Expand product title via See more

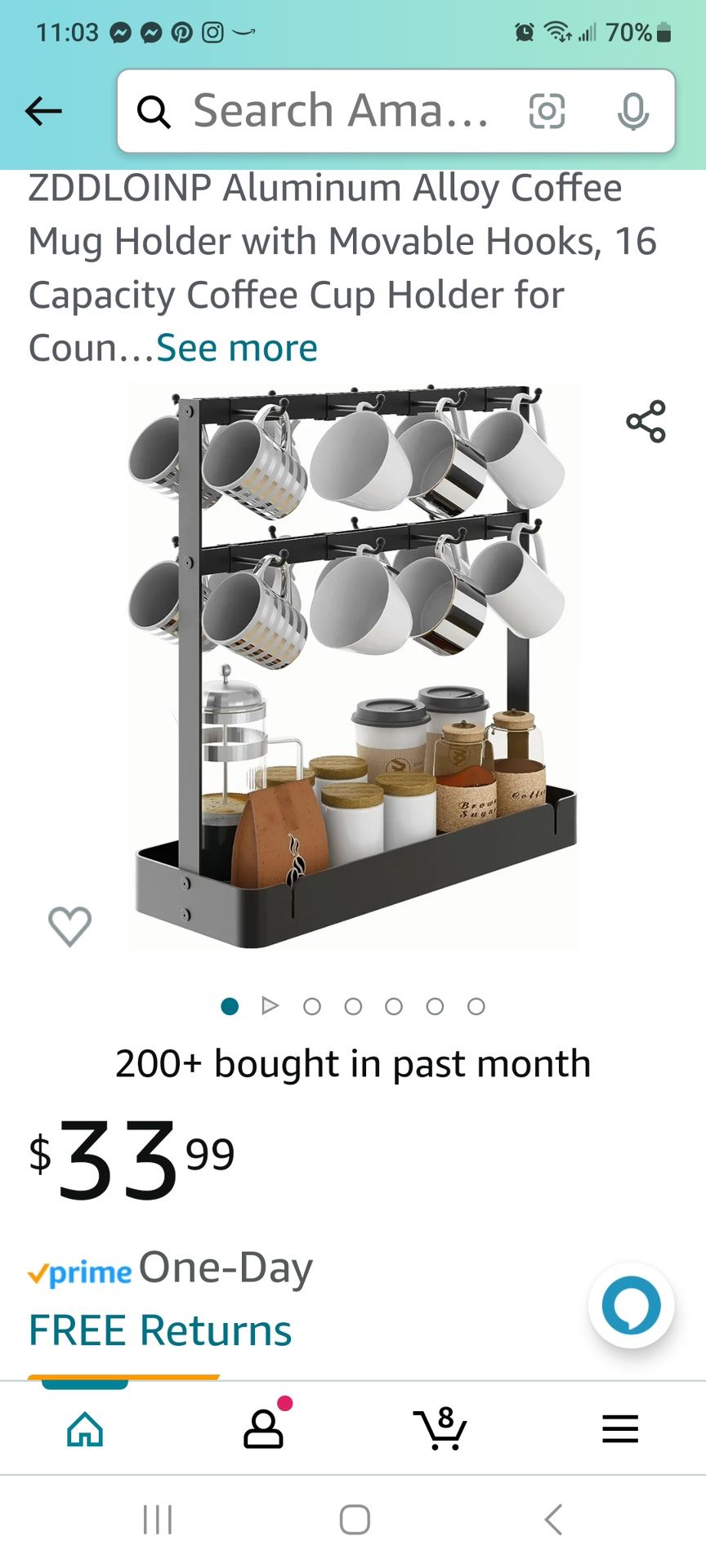pos(237,349)
